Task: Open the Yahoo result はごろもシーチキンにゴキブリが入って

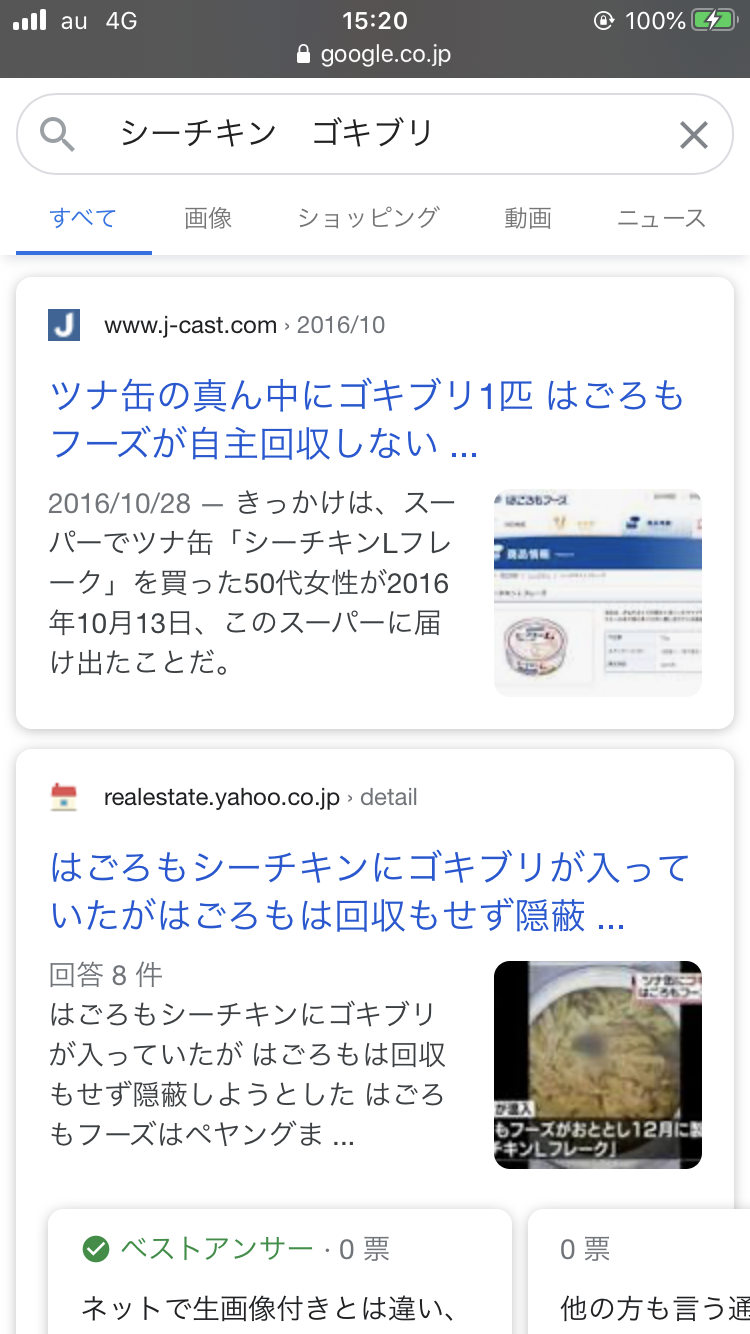Action: point(370,891)
